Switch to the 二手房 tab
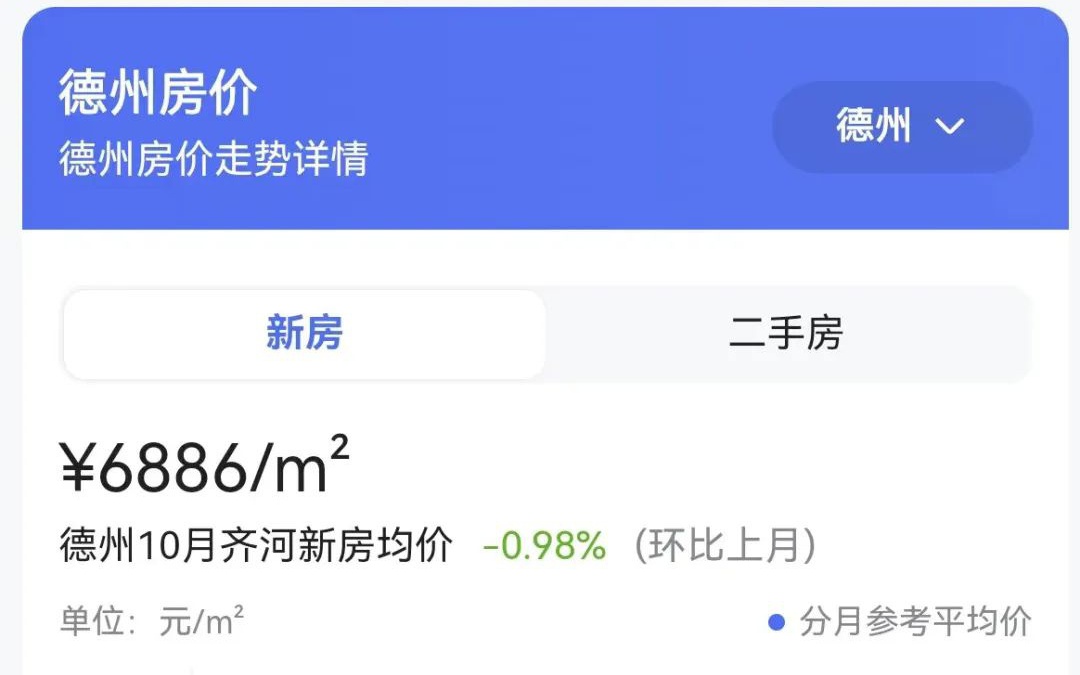This screenshot has width=1080, height=675. point(786,334)
